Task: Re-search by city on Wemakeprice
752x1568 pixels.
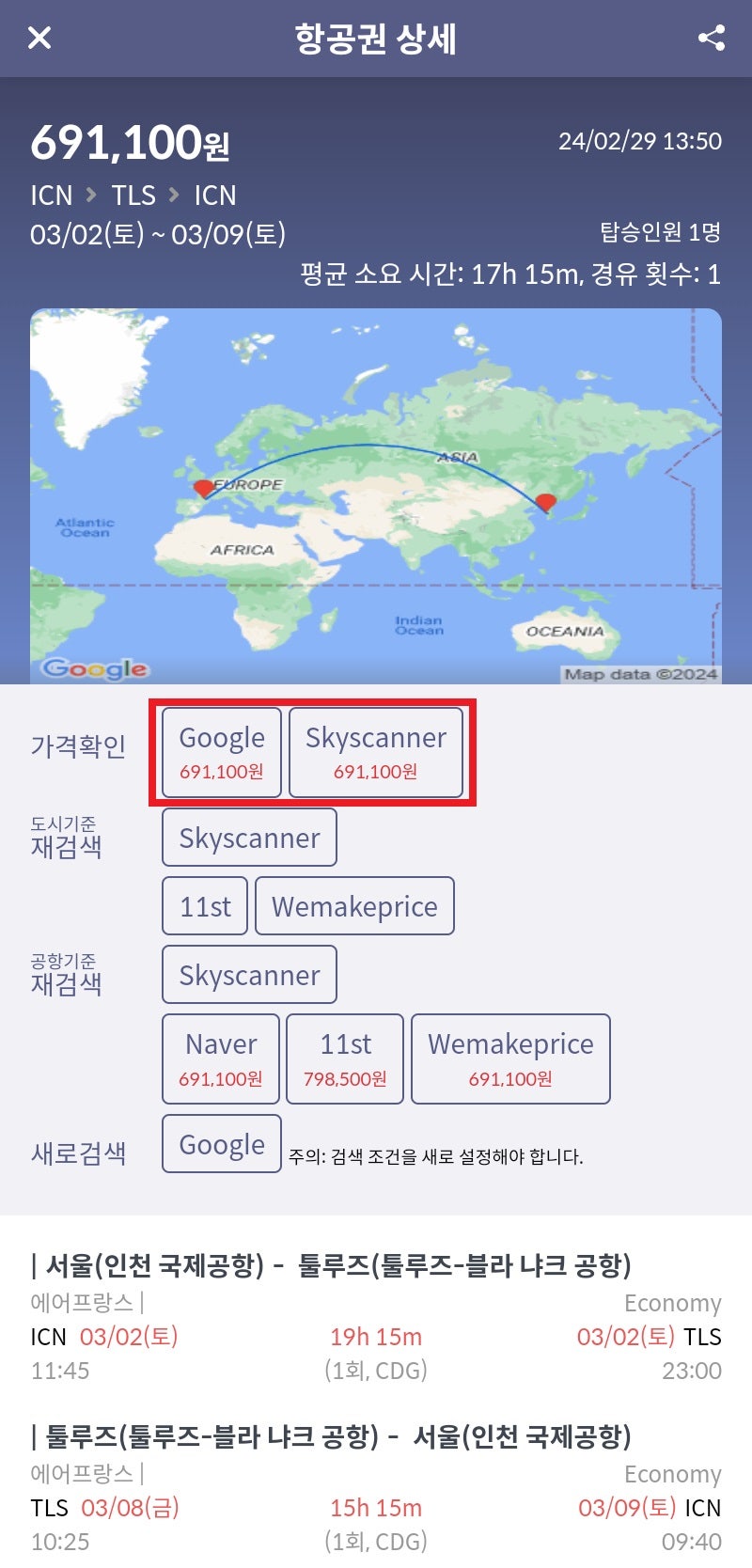Action: click(354, 906)
